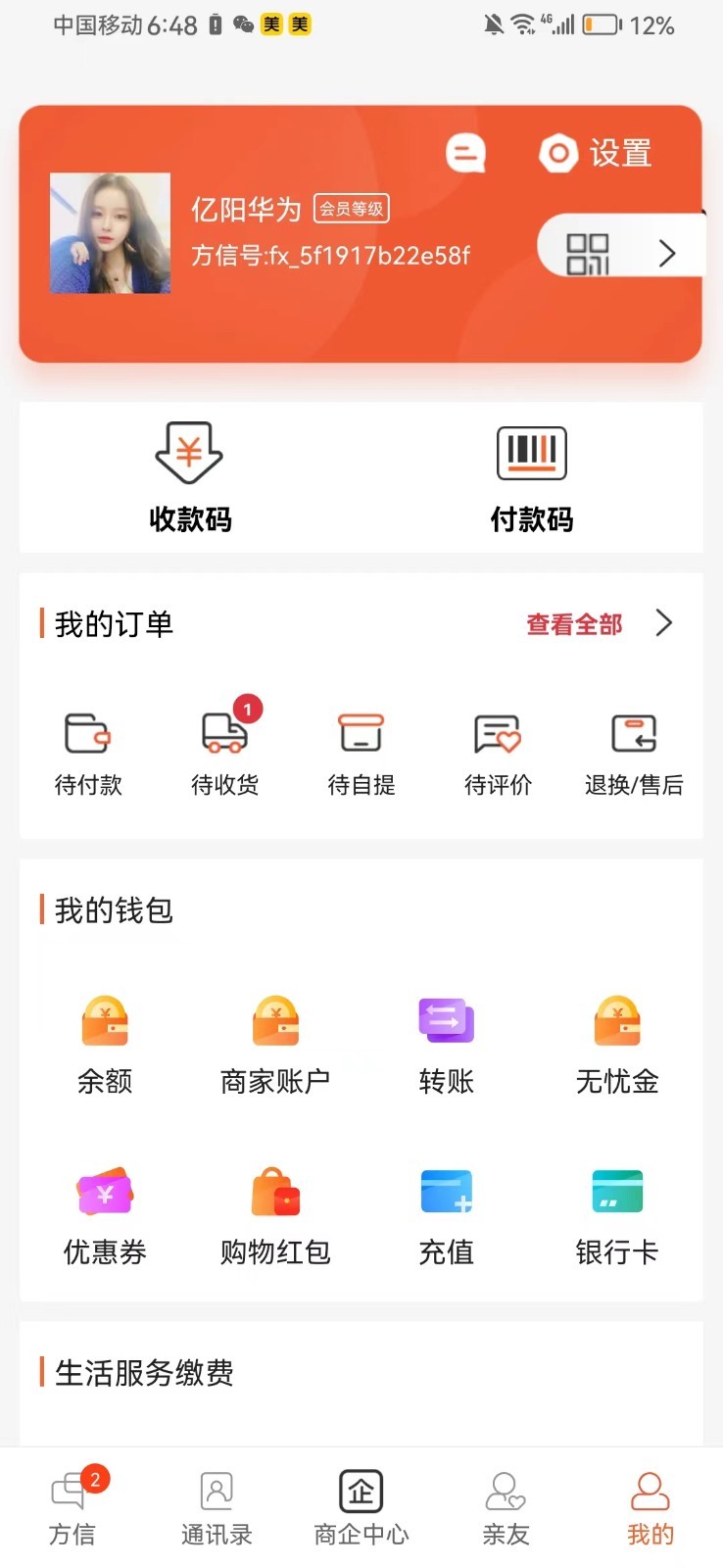
Task: Open 待自提 orders
Action: [x=361, y=753]
